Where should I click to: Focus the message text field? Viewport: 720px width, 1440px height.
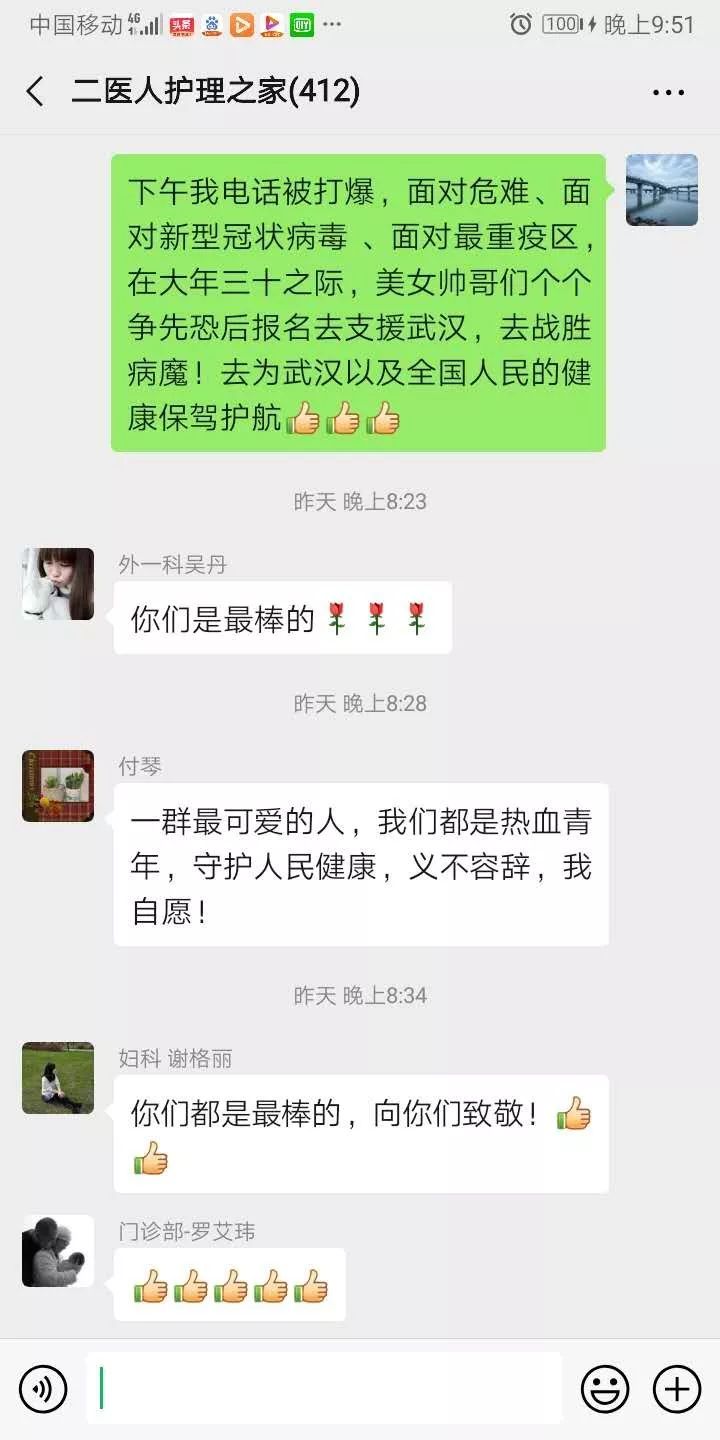(x=323, y=1388)
